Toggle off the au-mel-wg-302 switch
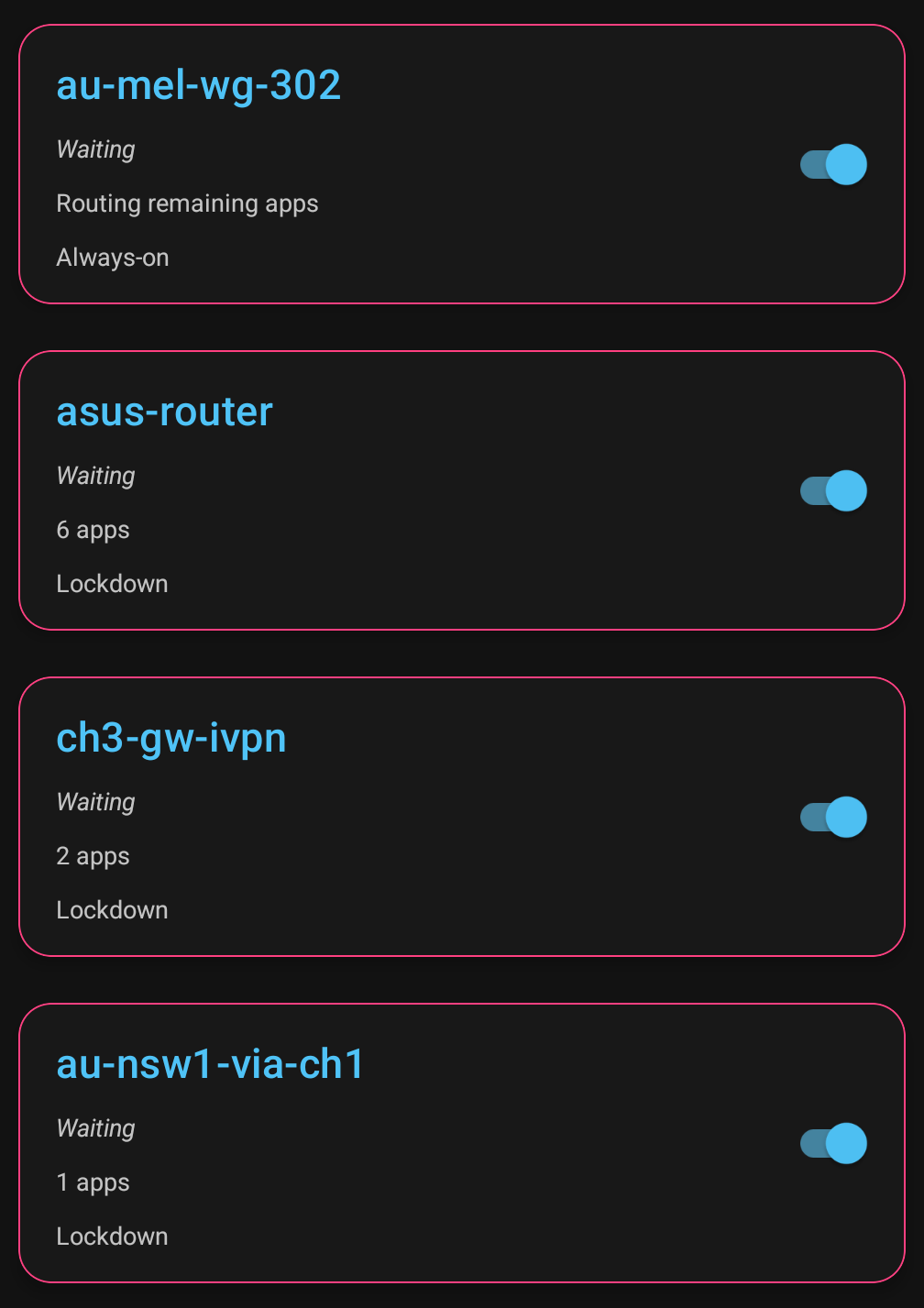 [x=833, y=165]
